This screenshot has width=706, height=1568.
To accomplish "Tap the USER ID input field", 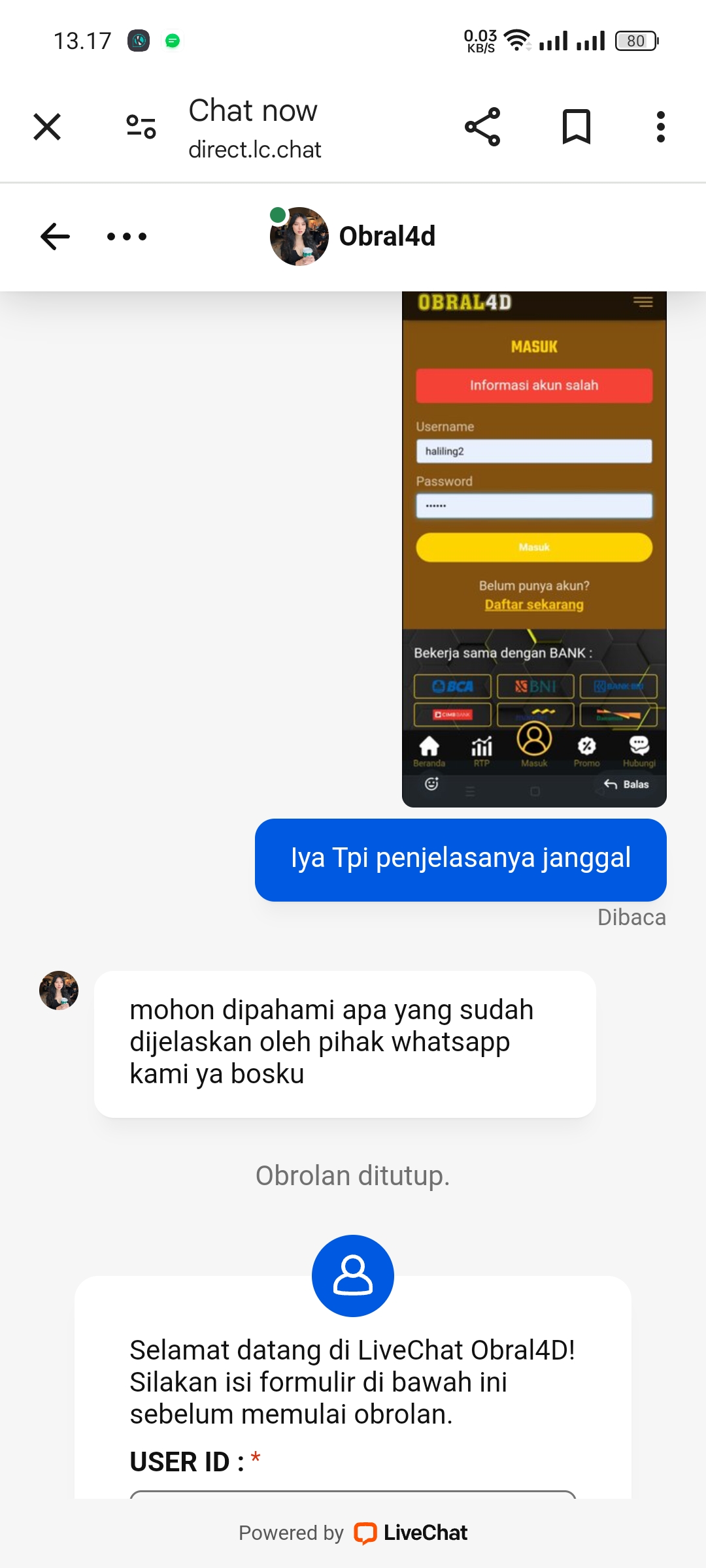I will (353, 1495).
